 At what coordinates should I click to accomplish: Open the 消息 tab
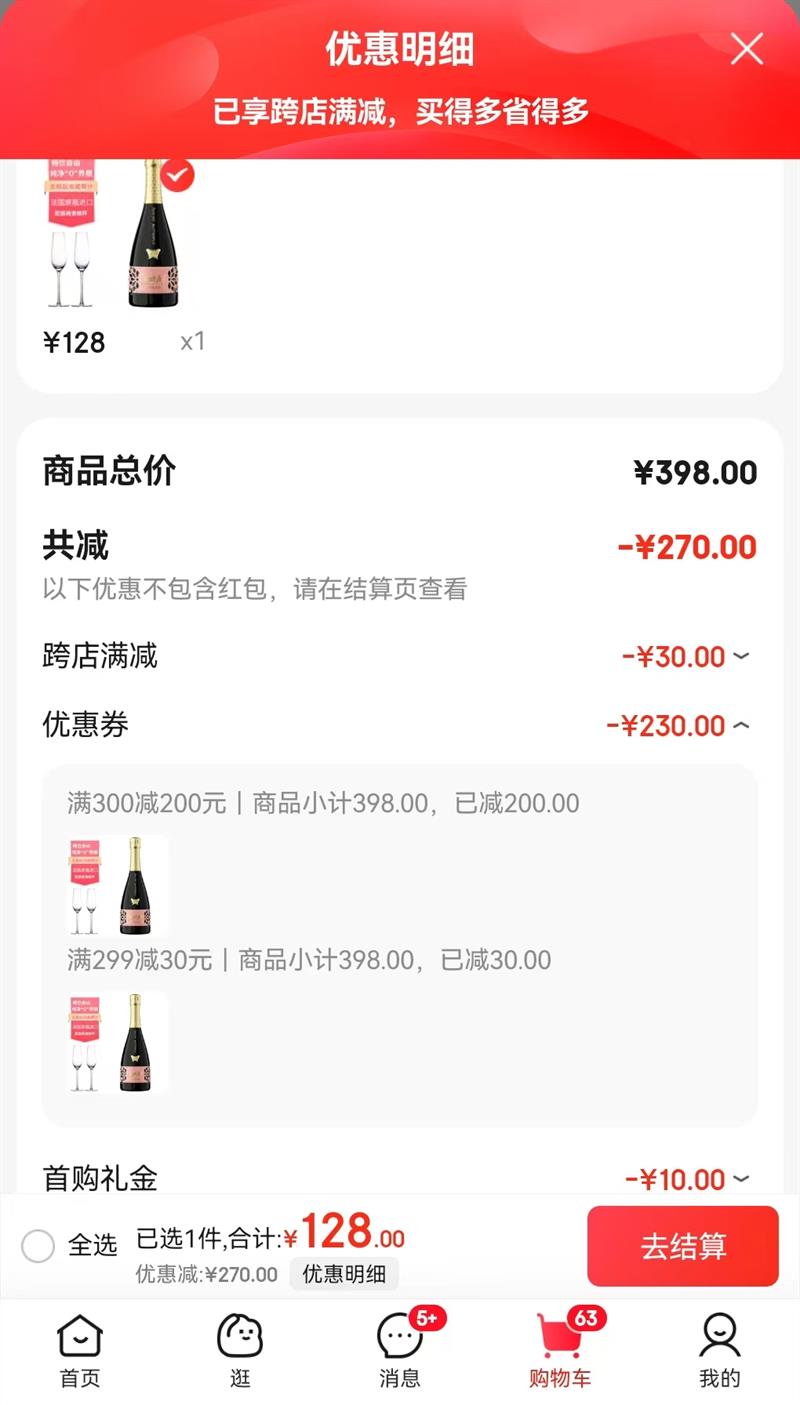tap(400, 1350)
